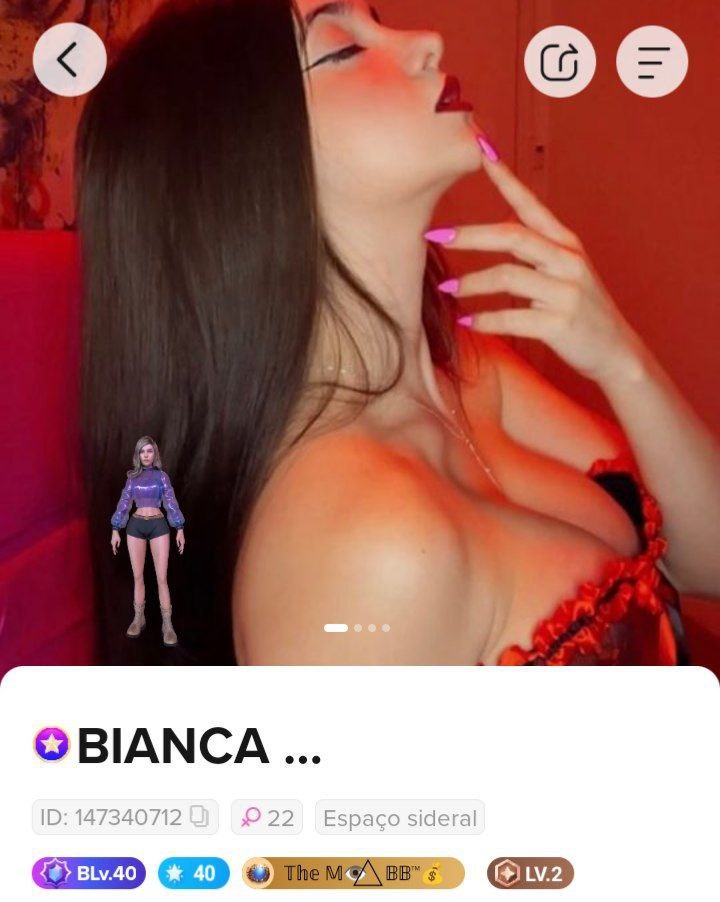Open the star 40 level badge
The width and height of the screenshot is (720, 902).
click(x=193, y=873)
